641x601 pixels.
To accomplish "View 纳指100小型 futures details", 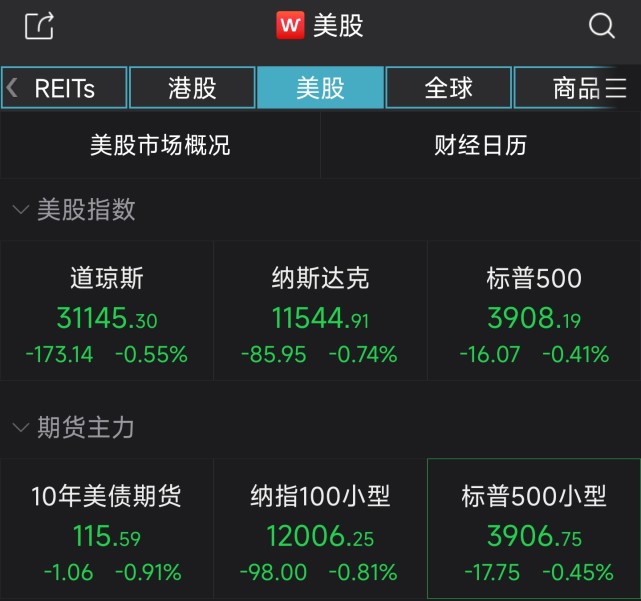I will coord(320,530).
